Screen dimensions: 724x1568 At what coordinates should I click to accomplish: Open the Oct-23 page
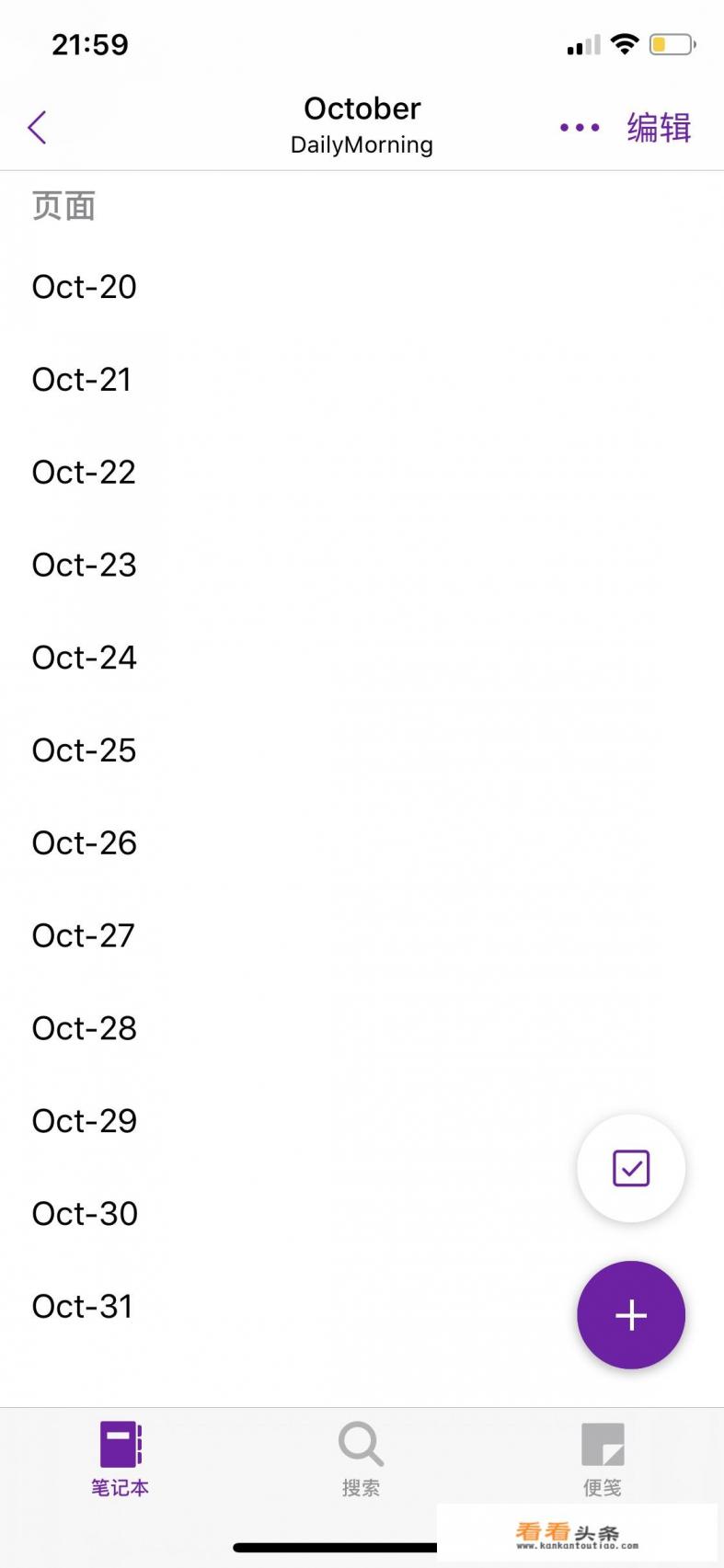(85, 565)
